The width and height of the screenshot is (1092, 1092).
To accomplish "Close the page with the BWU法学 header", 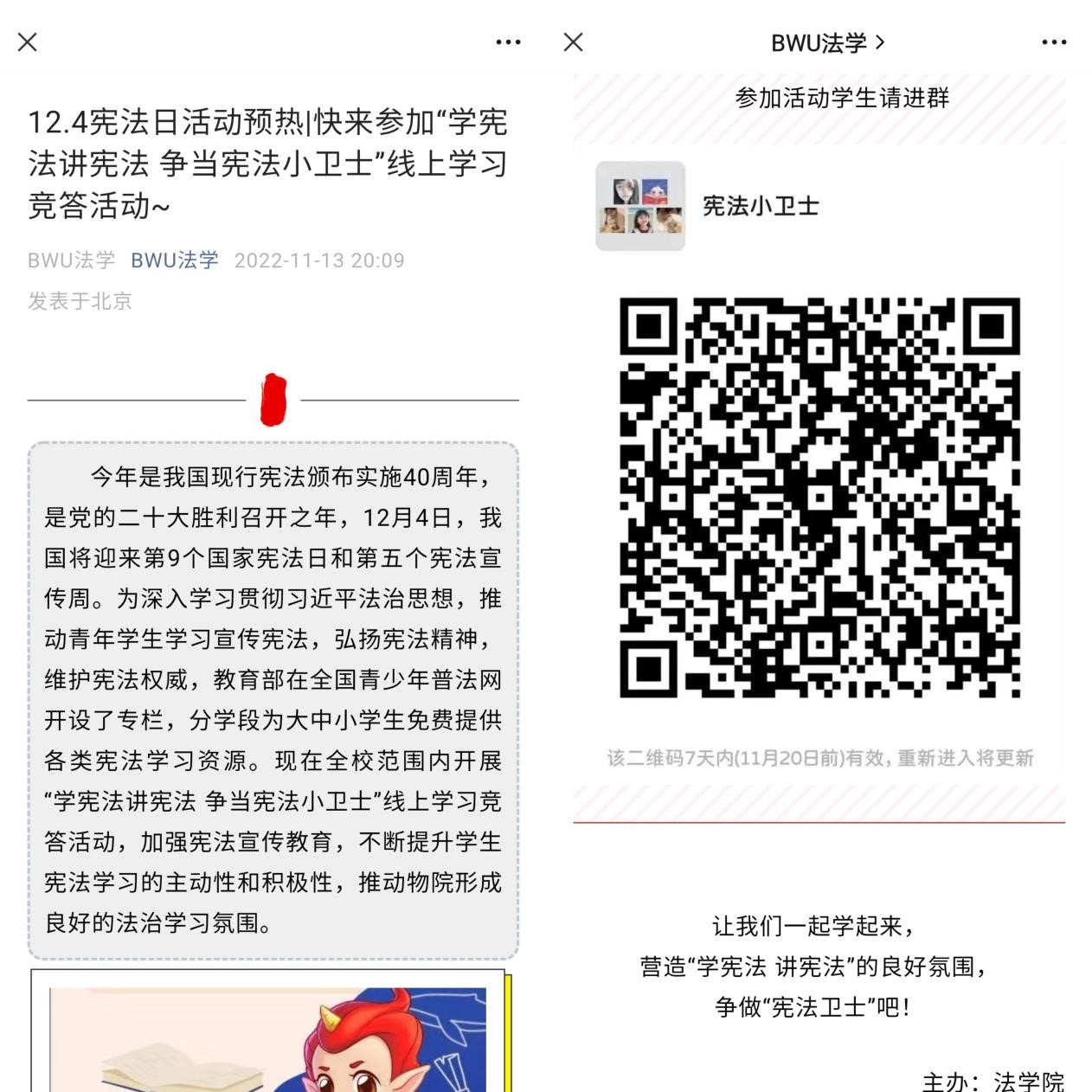I will point(574,42).
